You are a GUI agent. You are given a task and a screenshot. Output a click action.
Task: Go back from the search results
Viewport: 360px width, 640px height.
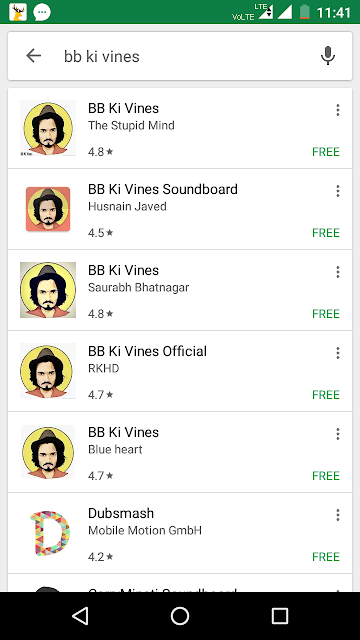[x=33, y=56]
